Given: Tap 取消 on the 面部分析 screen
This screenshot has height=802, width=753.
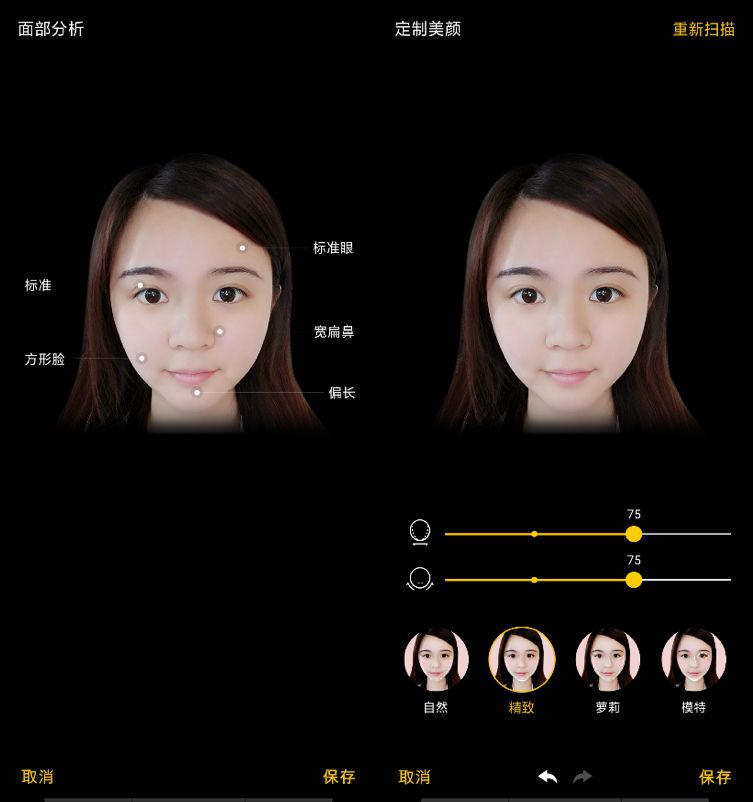Looking at the screenshot, I should [x=38, y=777].
